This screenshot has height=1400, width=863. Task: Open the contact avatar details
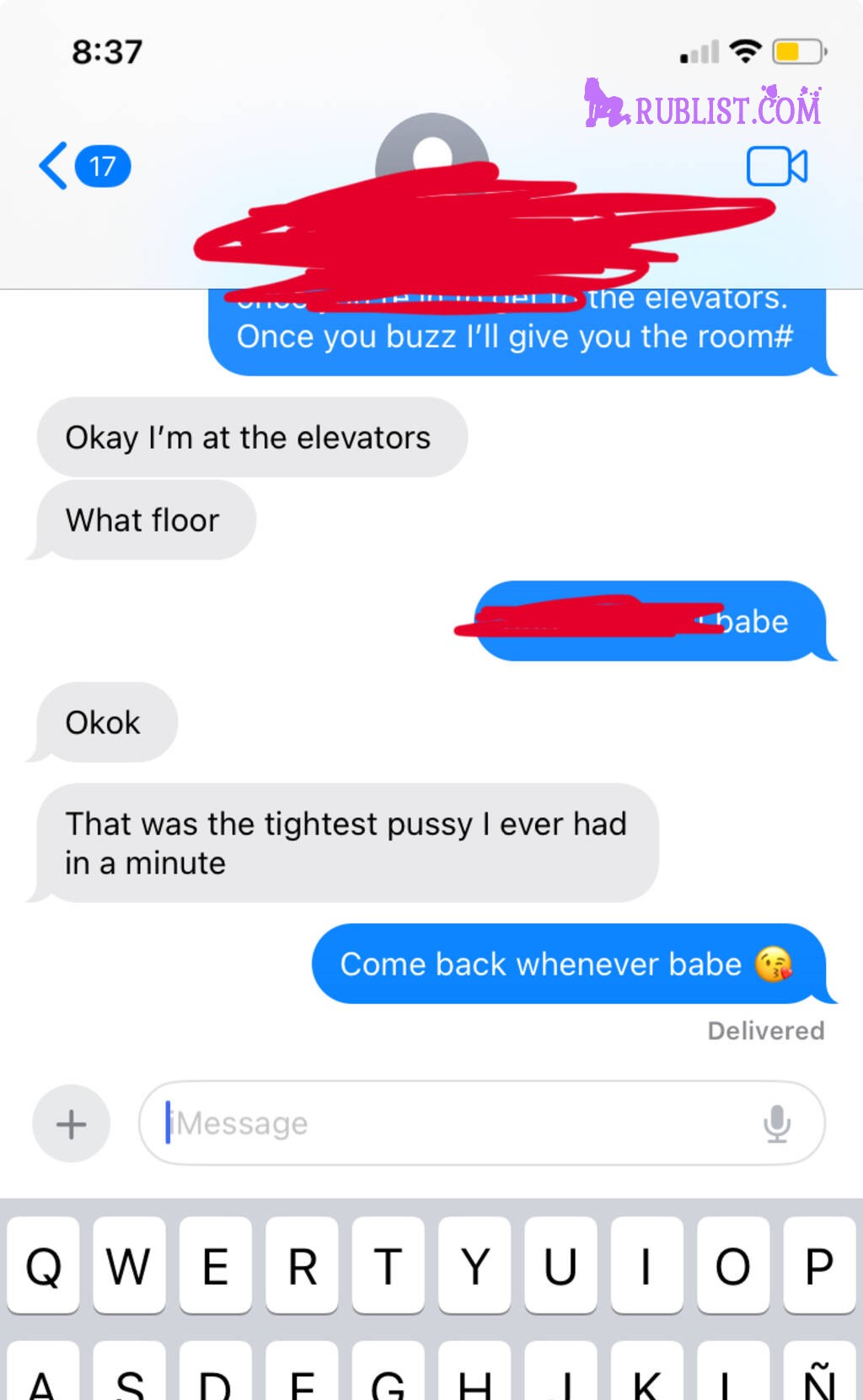click(x=431, y=150)
